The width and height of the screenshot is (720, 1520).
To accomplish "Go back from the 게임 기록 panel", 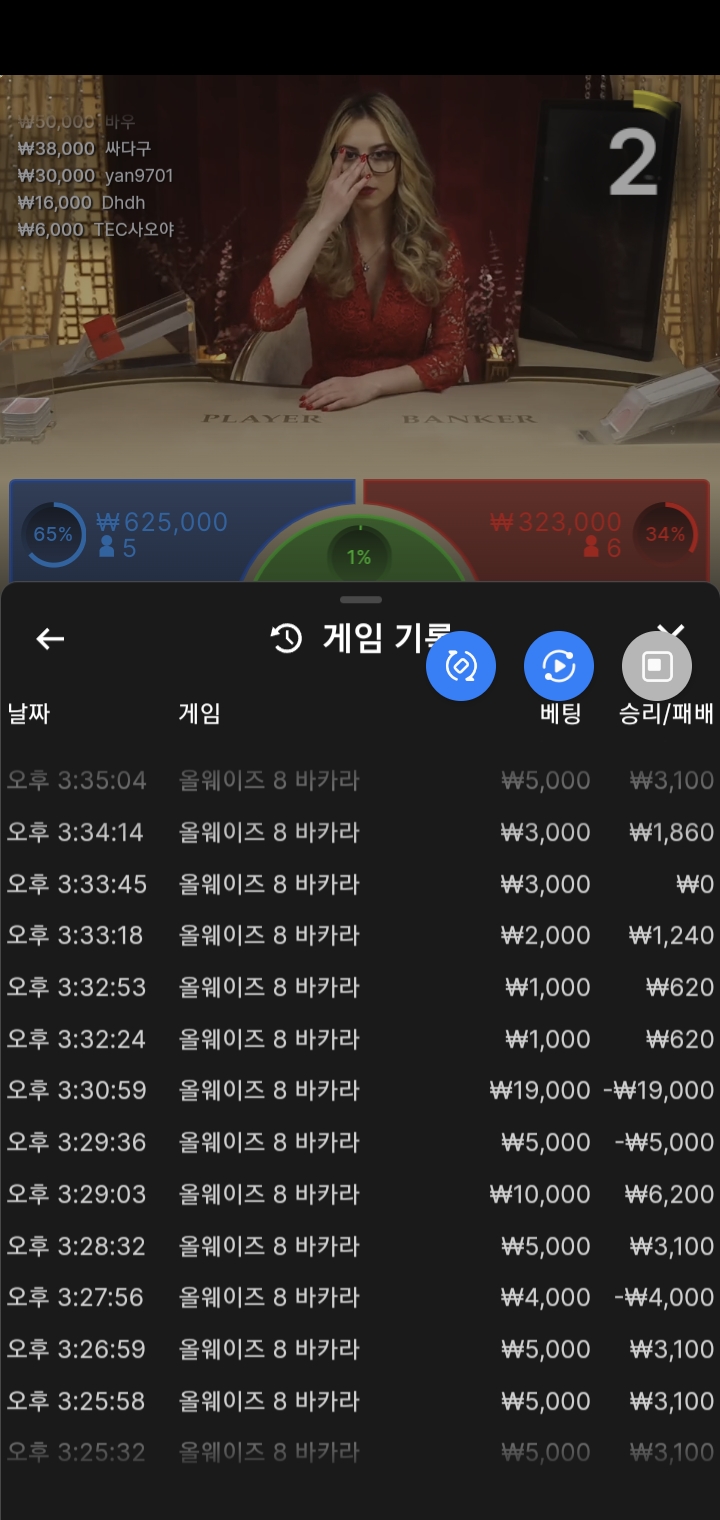I will (50, 639).
